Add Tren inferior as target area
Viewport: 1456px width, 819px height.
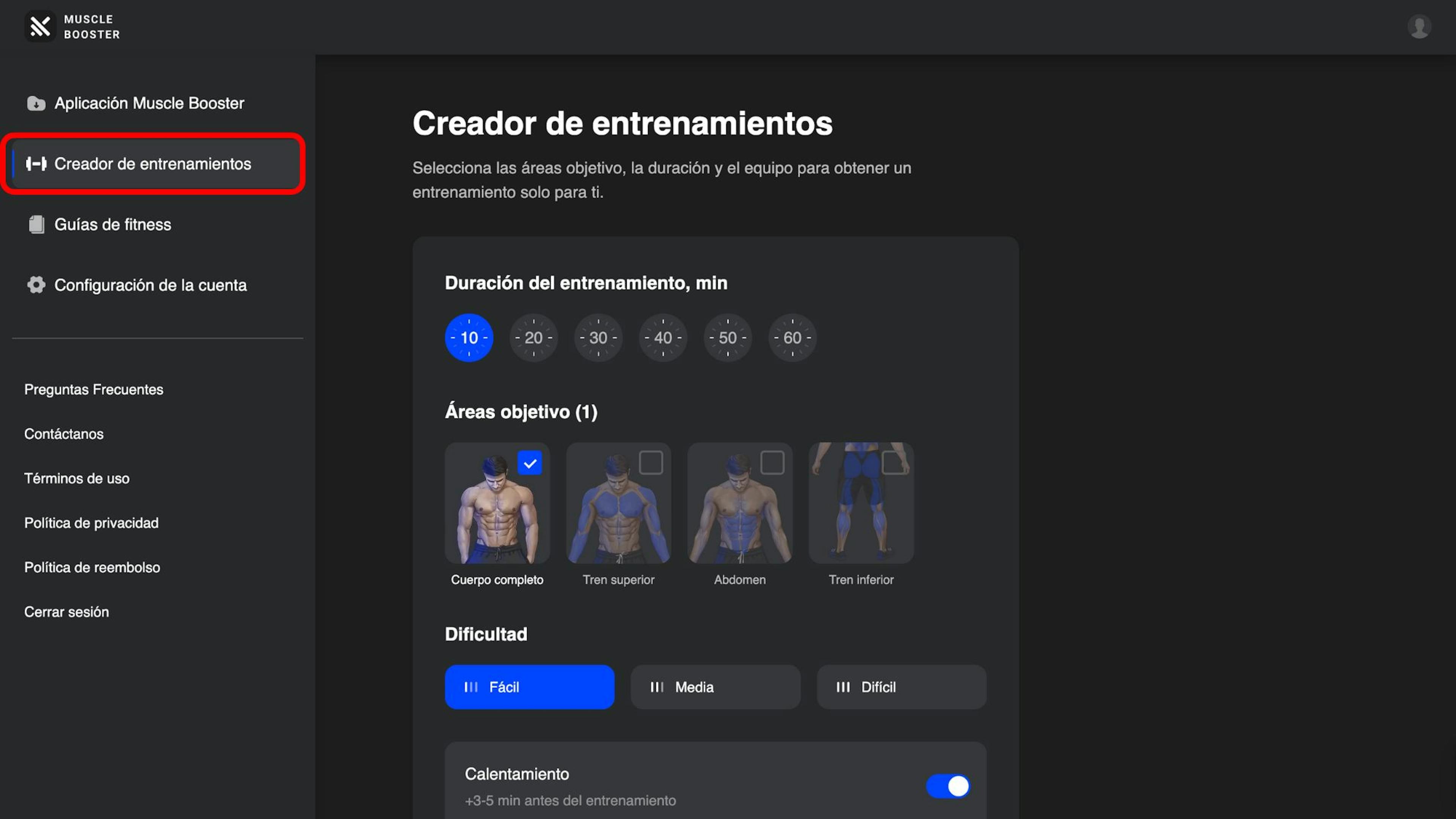(893, 463)
